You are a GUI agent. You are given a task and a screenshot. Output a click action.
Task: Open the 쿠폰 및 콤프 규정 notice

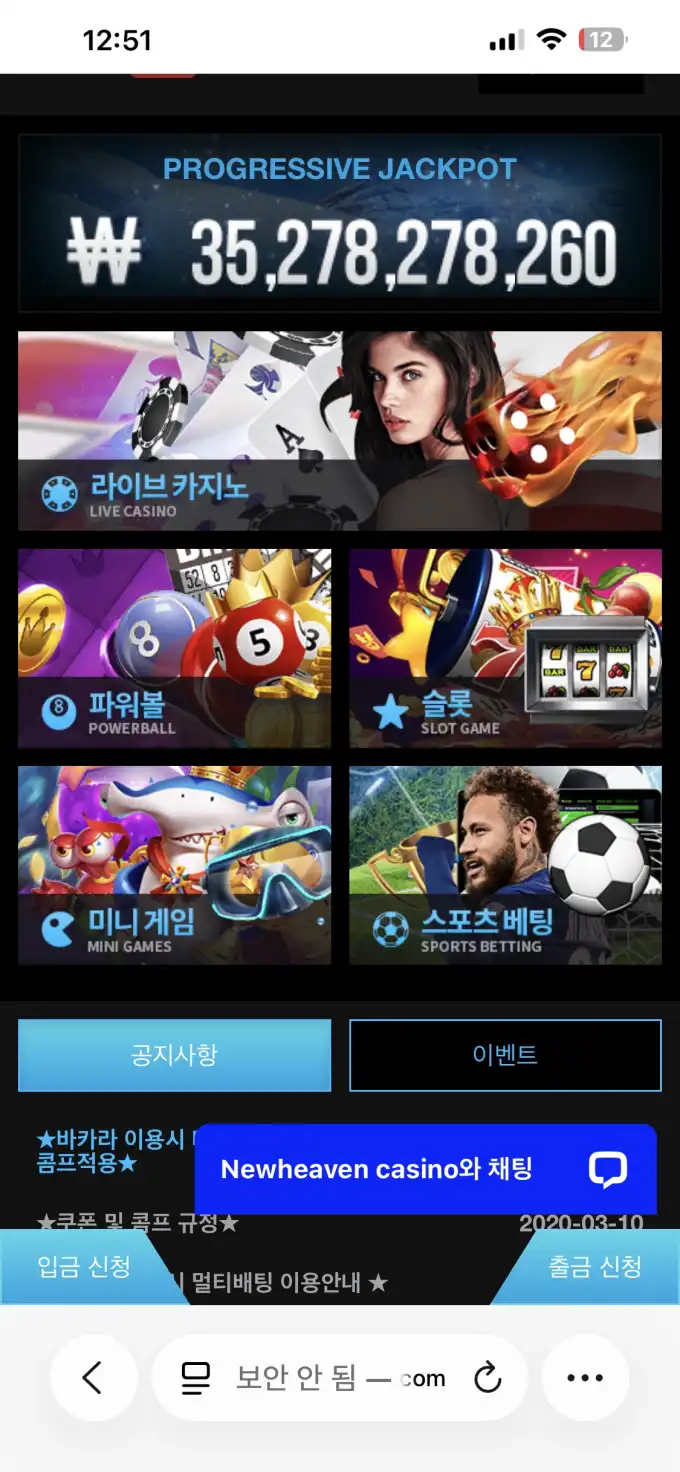(x=138, y=1223)
